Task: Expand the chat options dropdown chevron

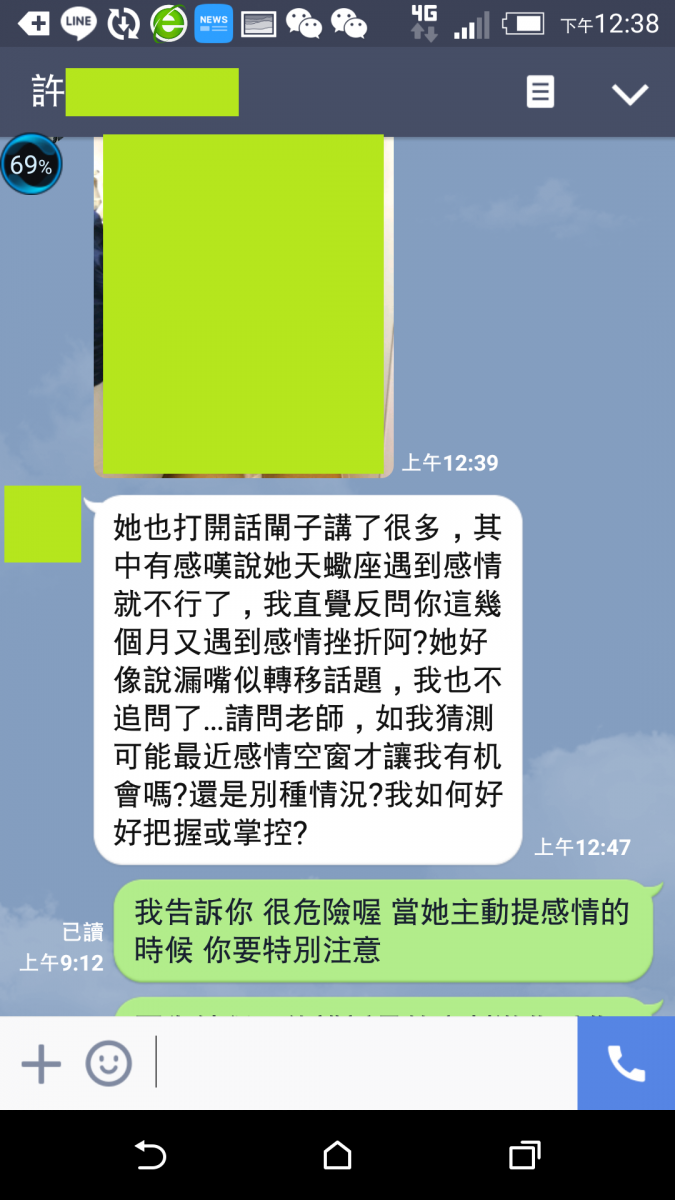Action: pyautogui.click(x=630, y=94)
